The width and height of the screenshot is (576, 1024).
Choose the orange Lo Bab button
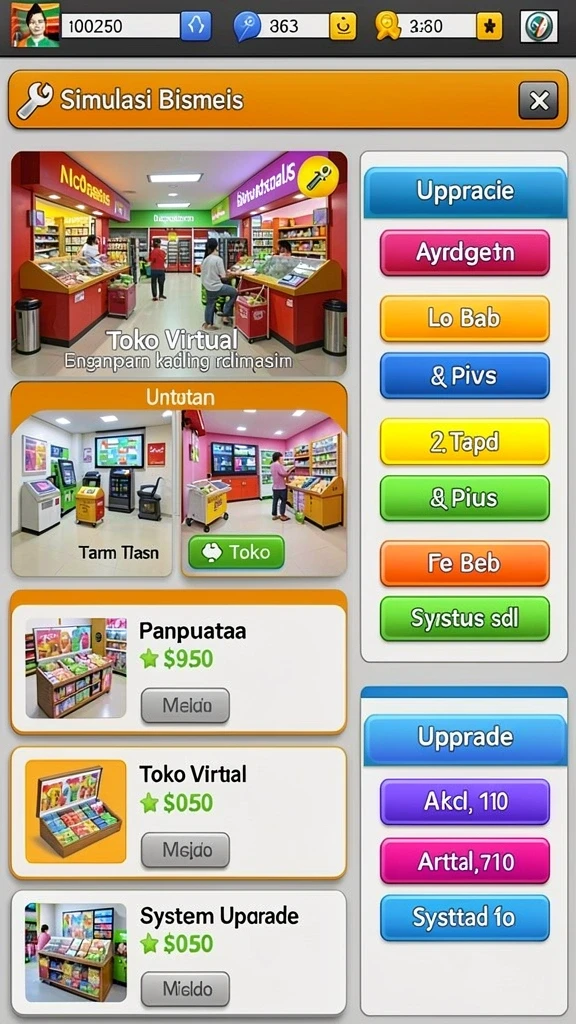point(465,318)
